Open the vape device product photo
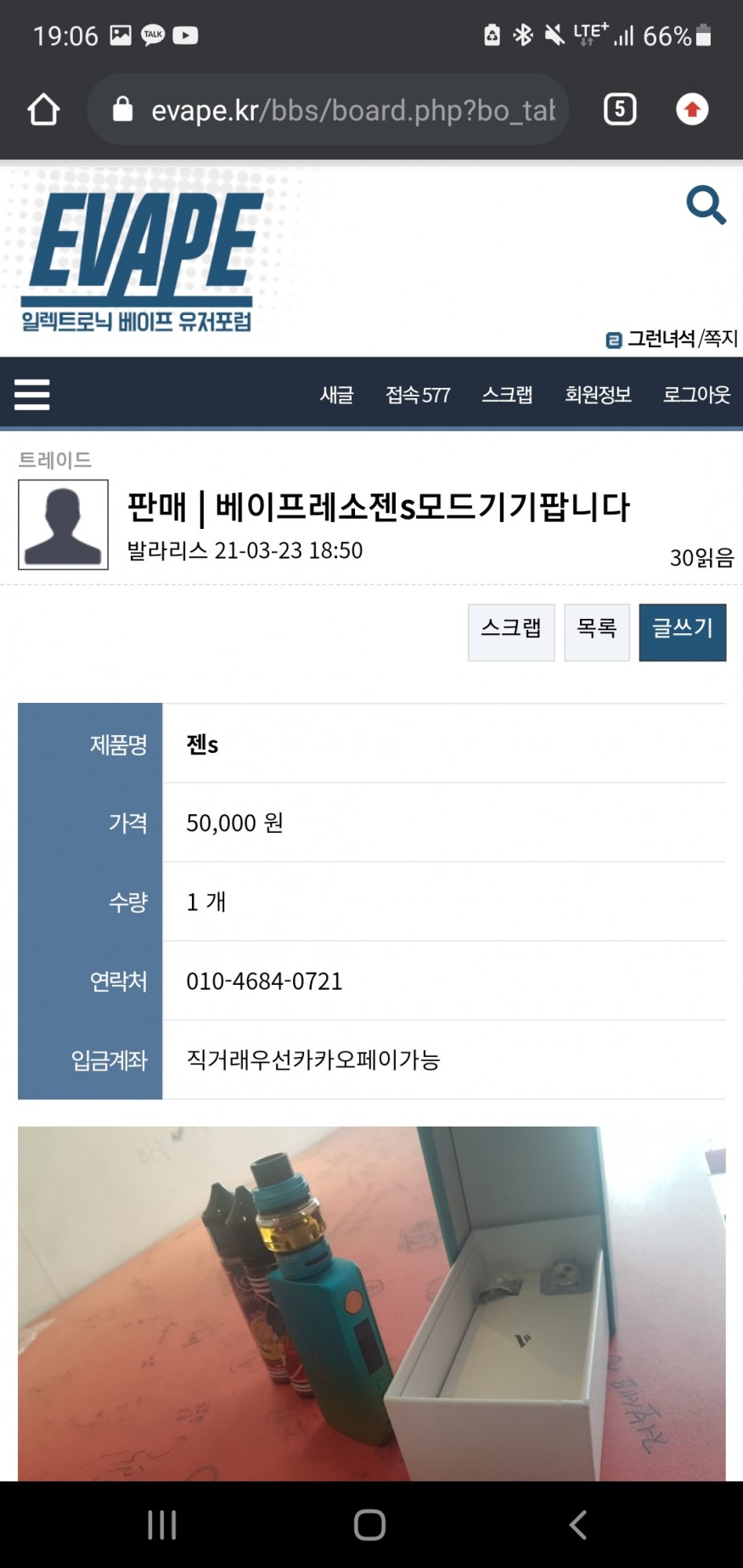Image resolution: width=743 pixels, height=1568 pixels. (x=371, y=1302)
